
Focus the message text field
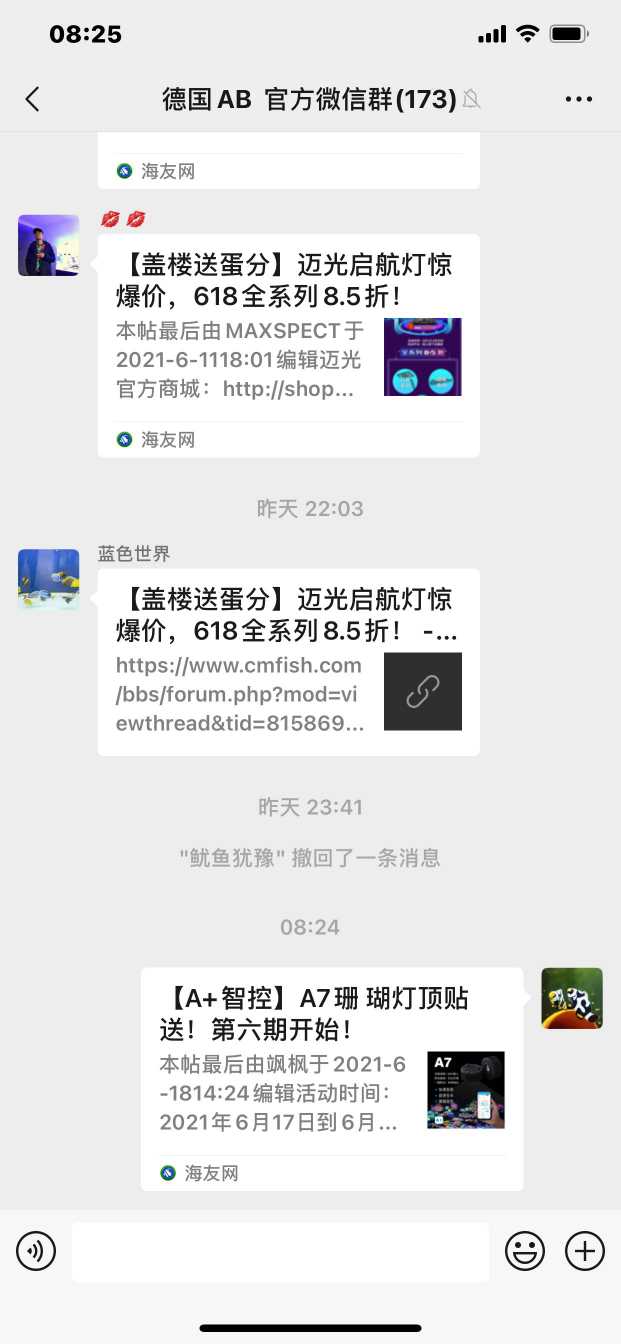pos(280,1251)
